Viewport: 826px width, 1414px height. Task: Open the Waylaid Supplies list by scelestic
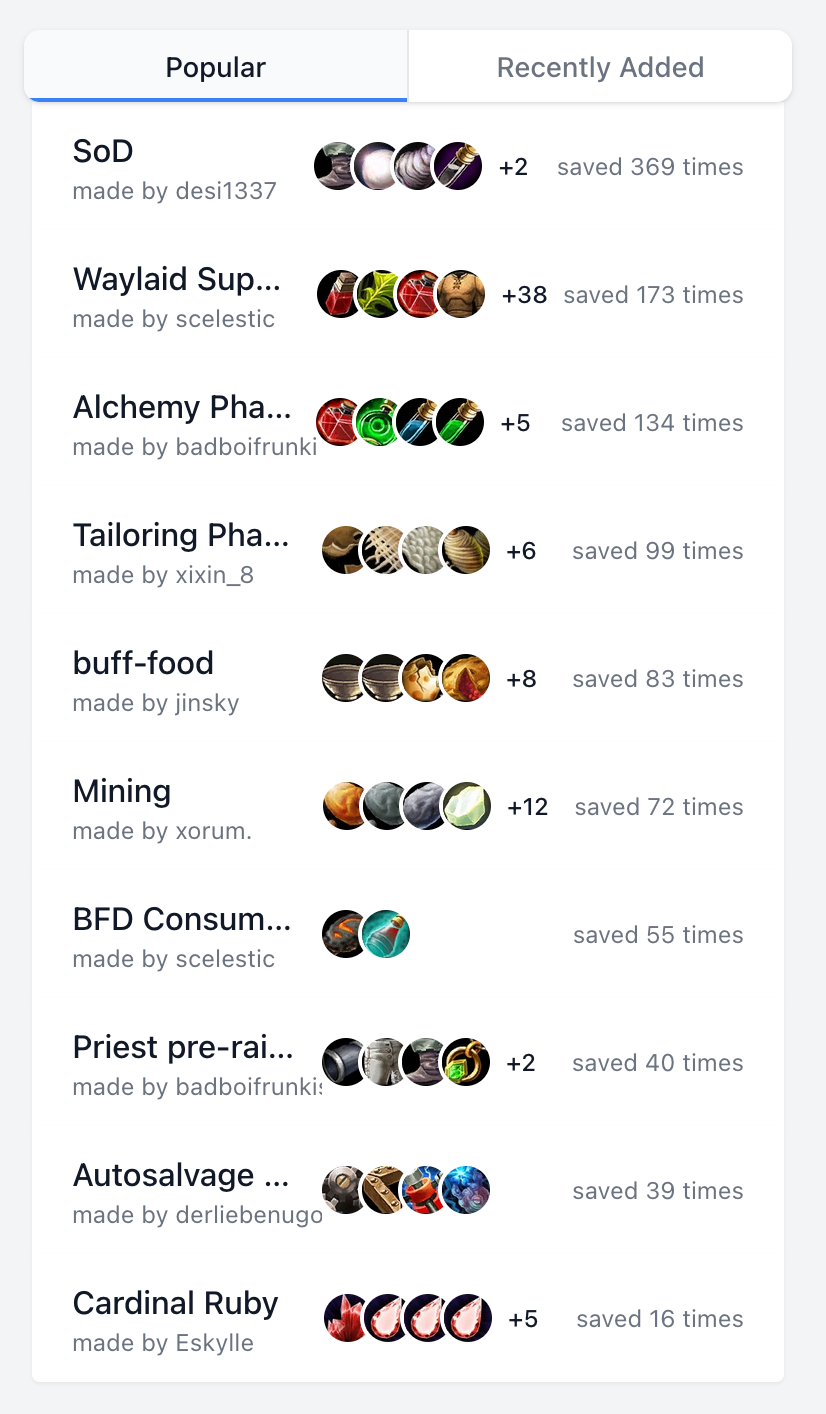coord(177,280)
